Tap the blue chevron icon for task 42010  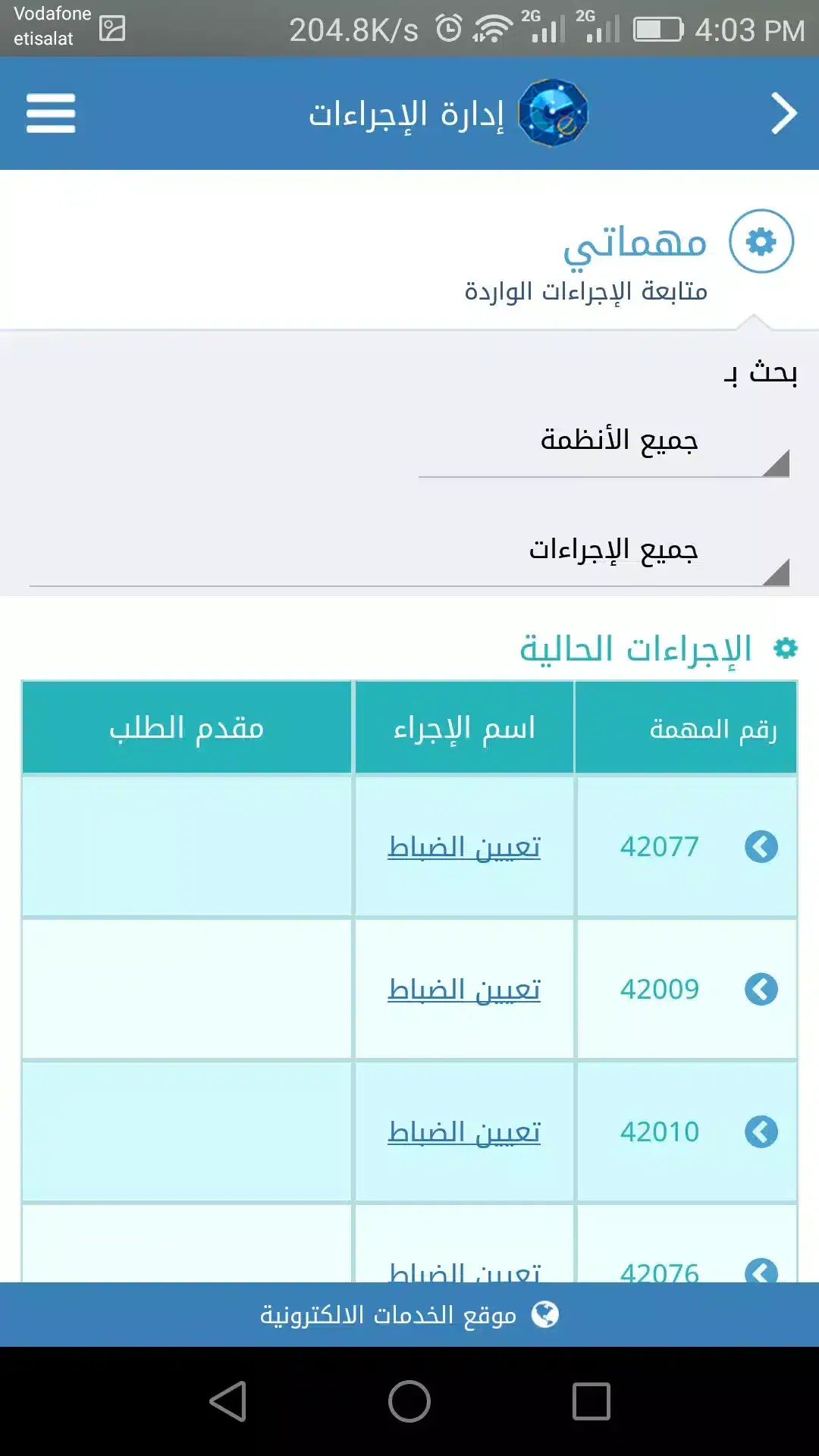pos(761,1131)
